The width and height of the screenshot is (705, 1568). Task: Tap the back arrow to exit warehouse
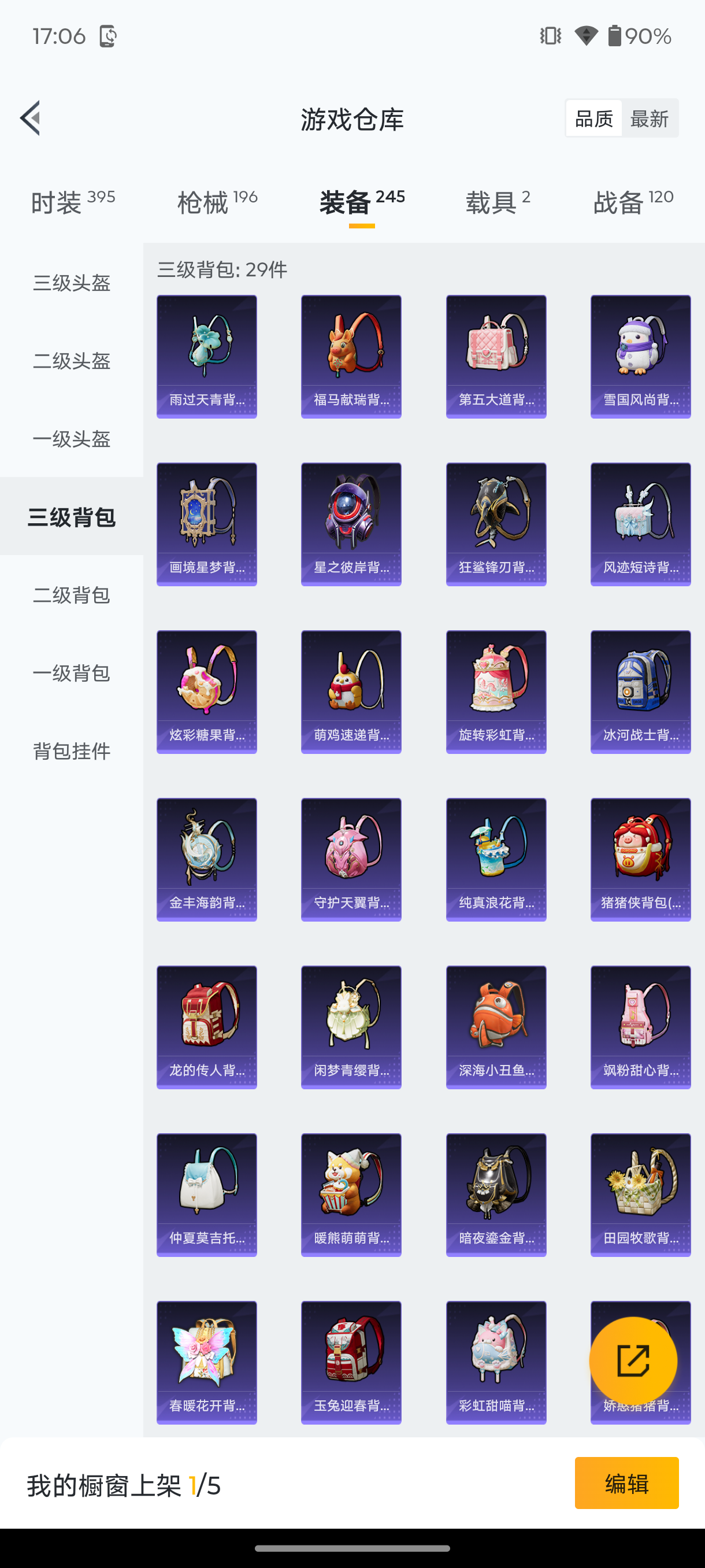pos(30,119)
